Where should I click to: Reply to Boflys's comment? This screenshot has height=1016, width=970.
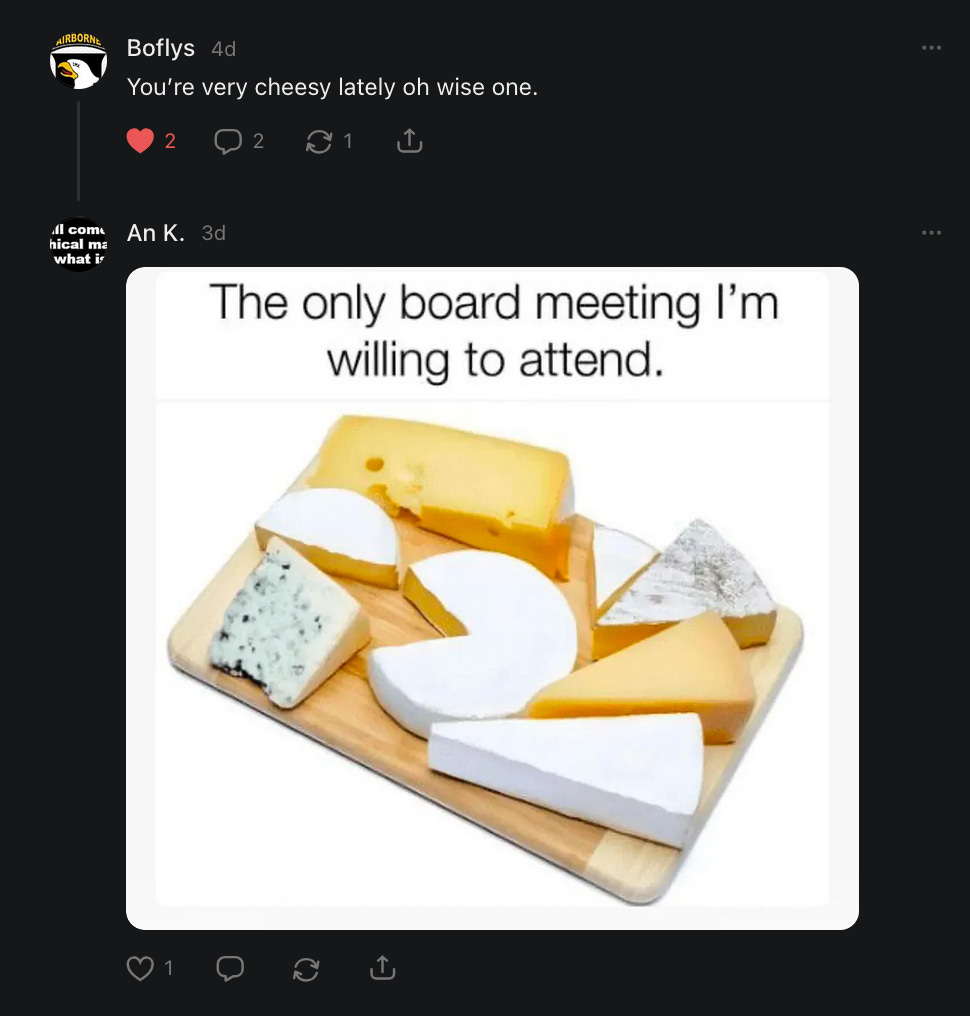tap(229, 142)
